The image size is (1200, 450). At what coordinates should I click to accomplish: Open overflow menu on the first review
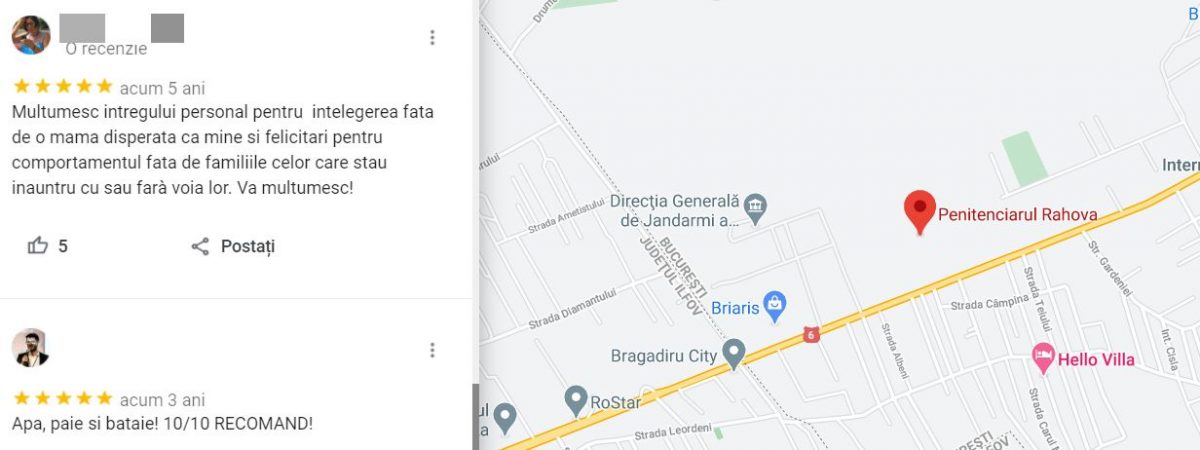pyautogui.click(x=432, y=38)
